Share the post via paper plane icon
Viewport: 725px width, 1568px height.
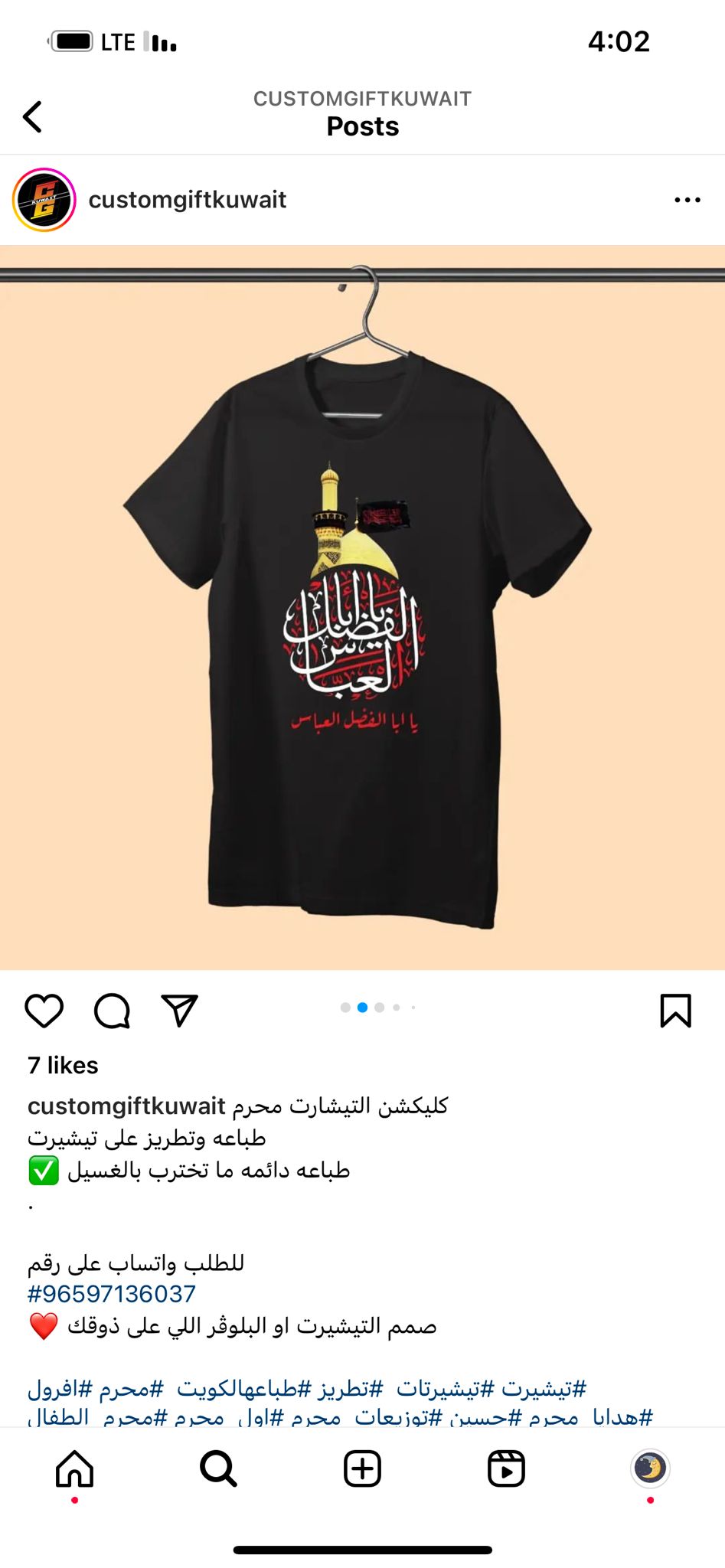pos(180,1010)
